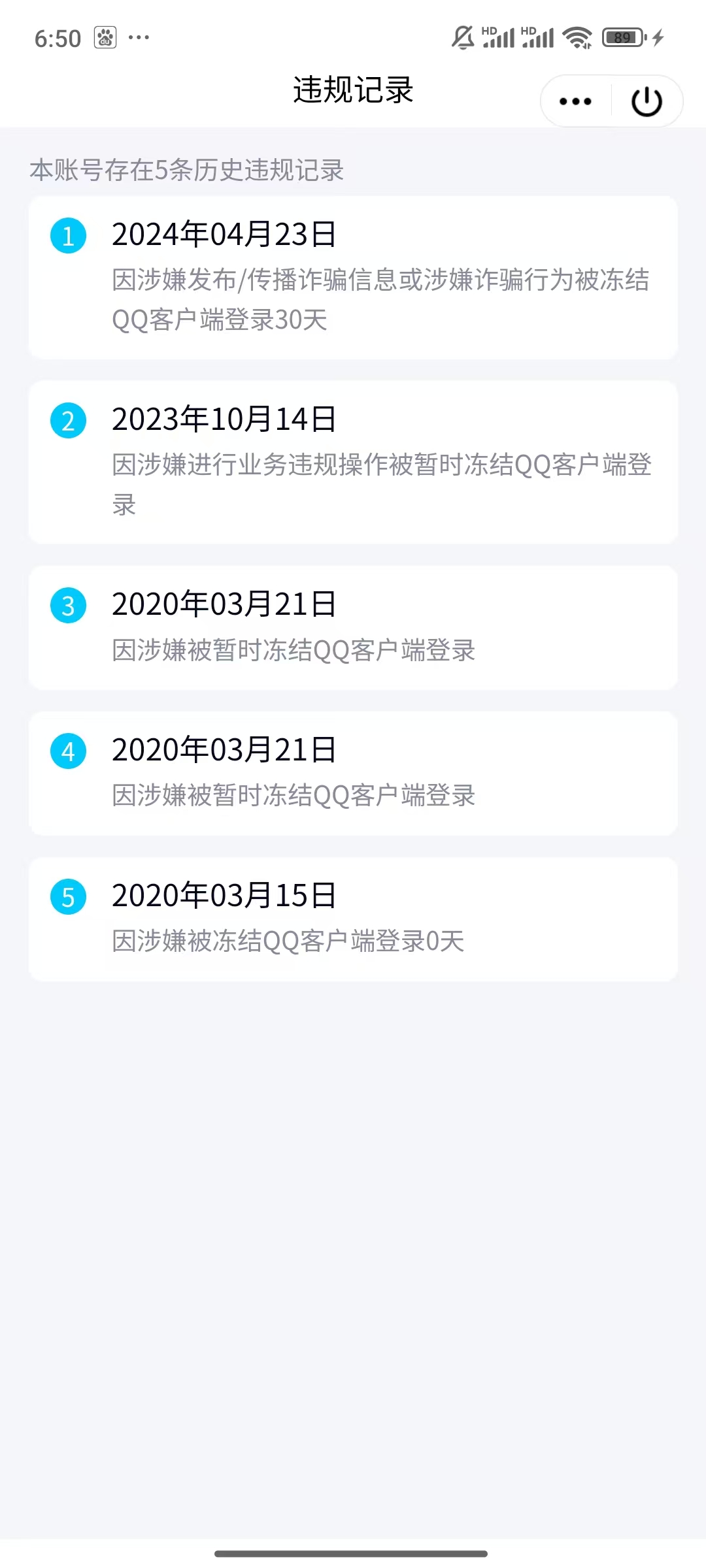
Task: Tap the 违规记录 page title
Action: [x=353, y=91]
